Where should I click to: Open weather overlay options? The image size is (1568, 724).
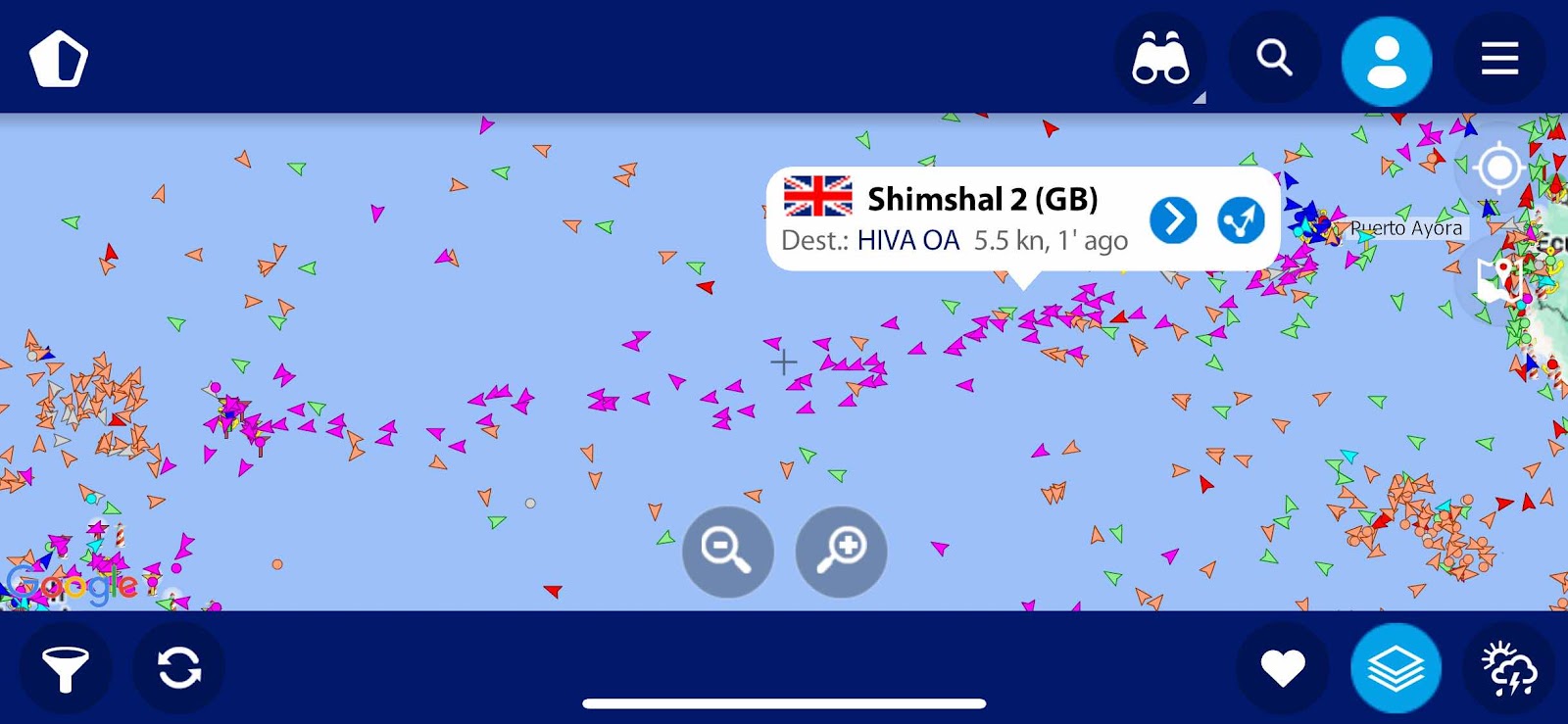pyautogui.click(x=1509, y=669)
